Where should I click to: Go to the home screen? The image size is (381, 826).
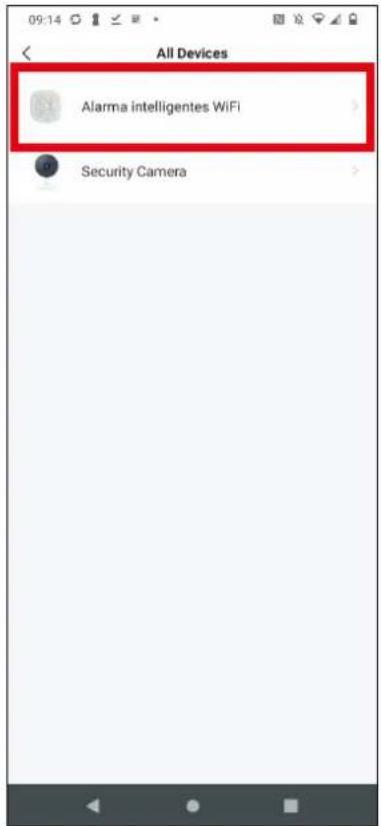pos(192,805)
